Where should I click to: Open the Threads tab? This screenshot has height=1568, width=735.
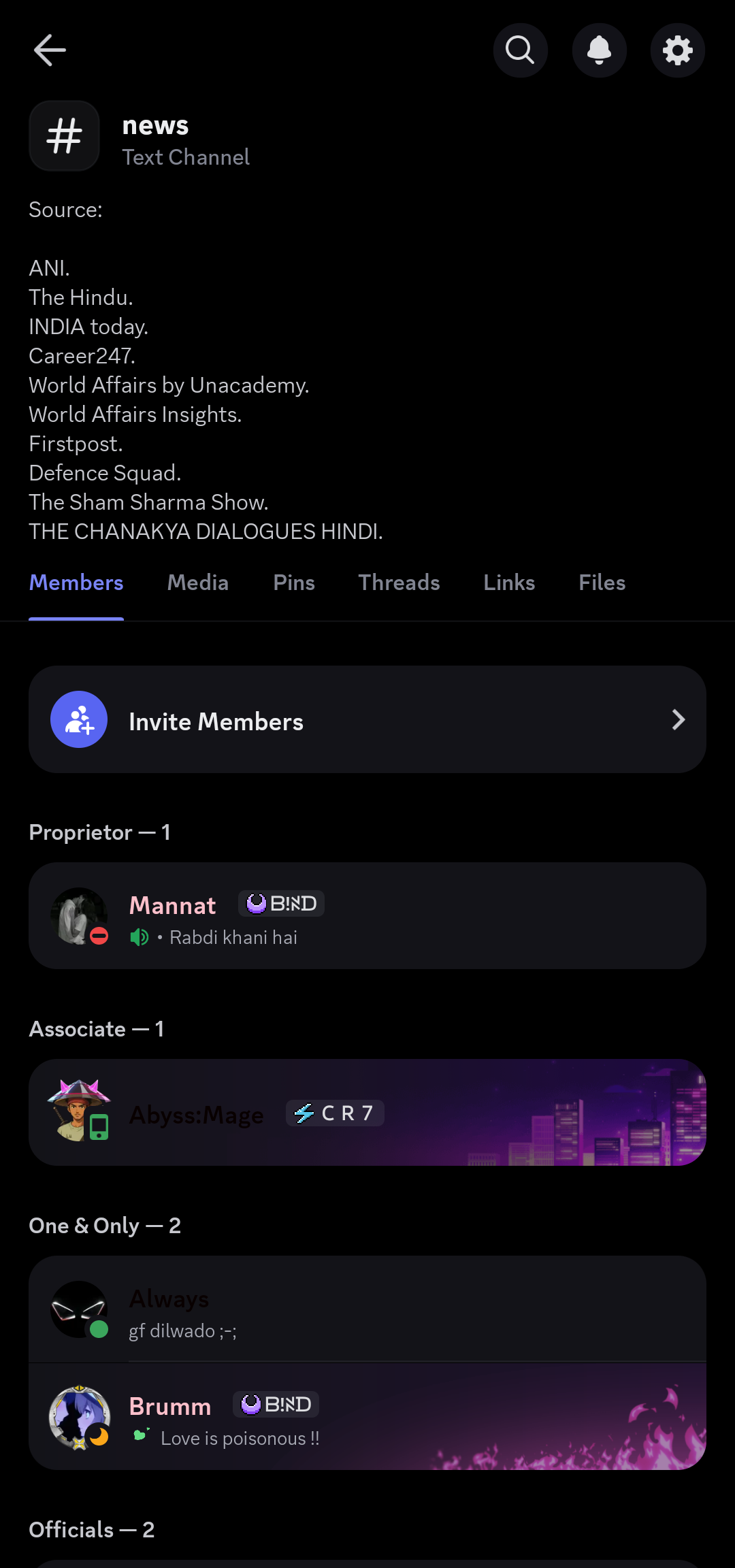click(x=399, y=583)
